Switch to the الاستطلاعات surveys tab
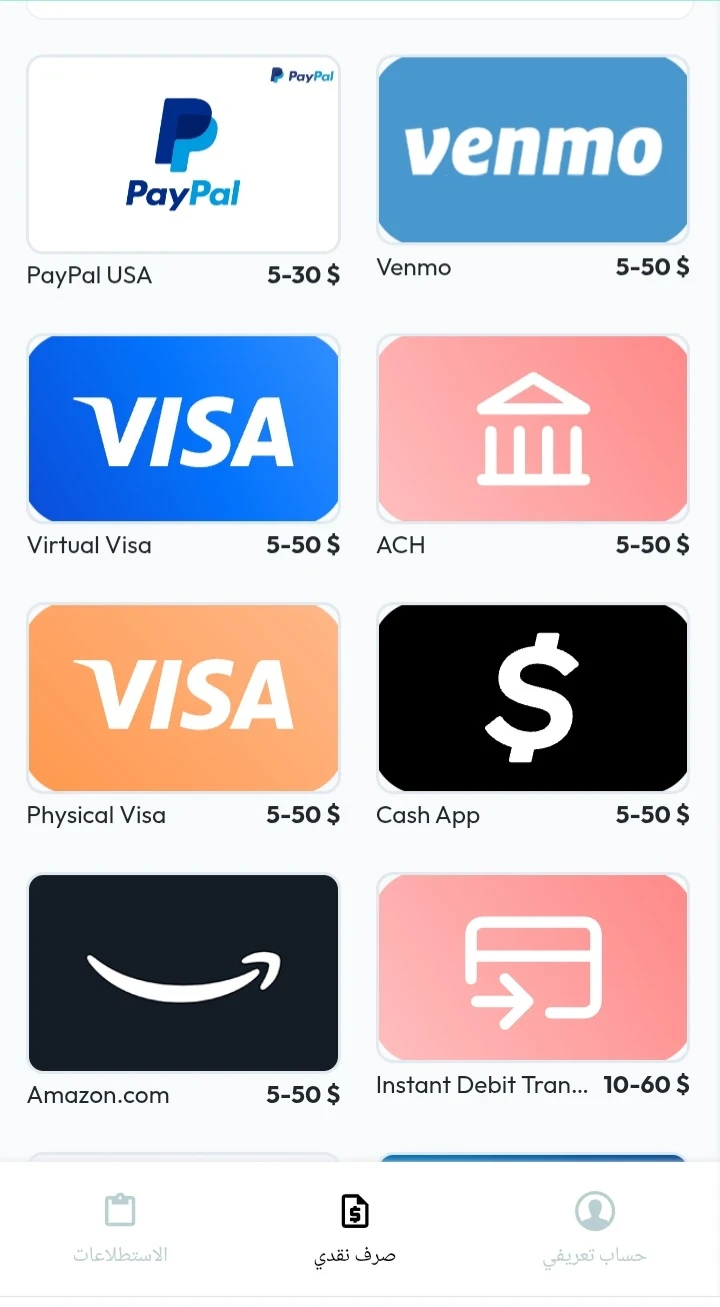The image size is (720, 1307). pos(120,1228)
